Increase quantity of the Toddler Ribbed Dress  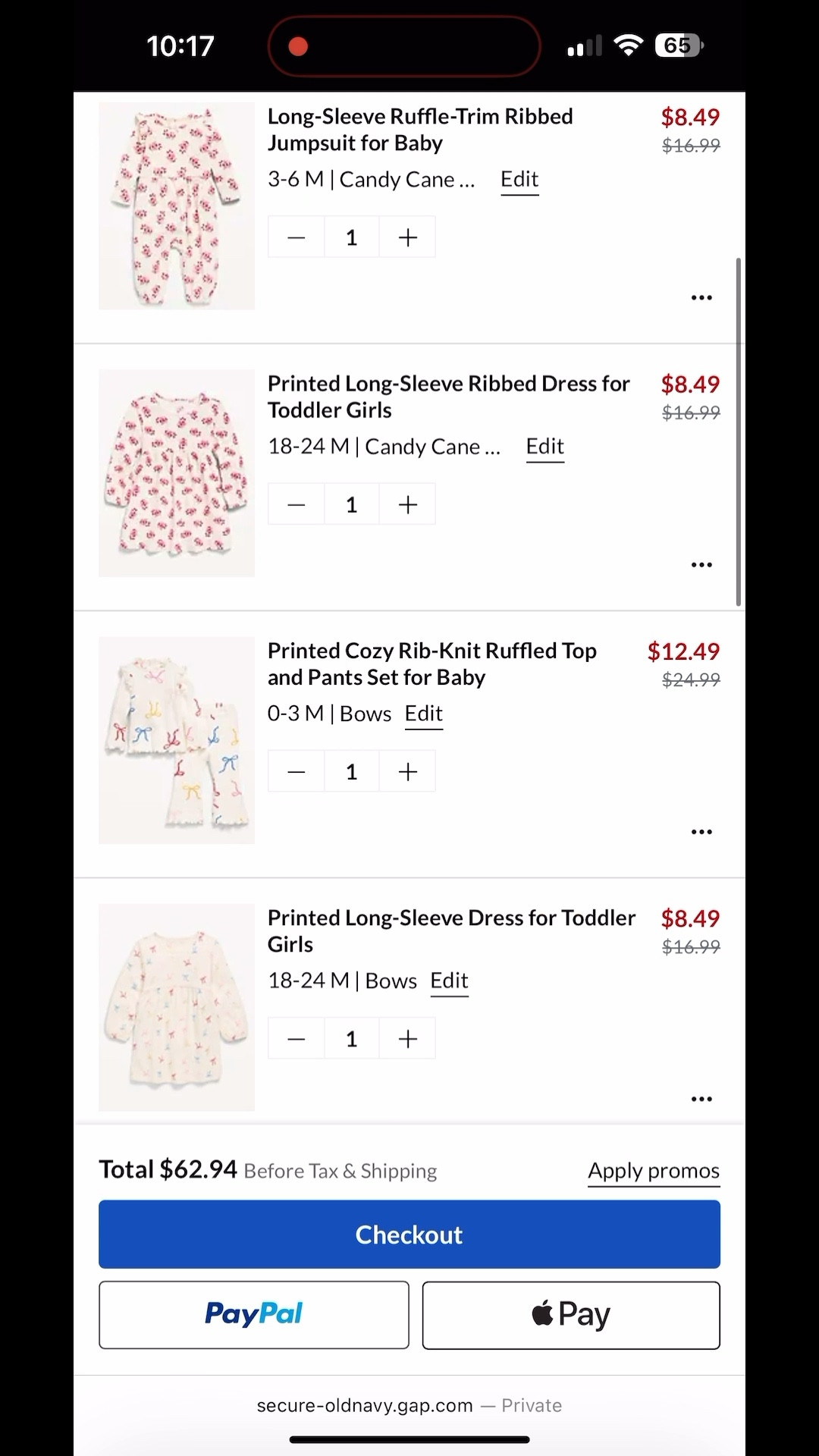406,504
